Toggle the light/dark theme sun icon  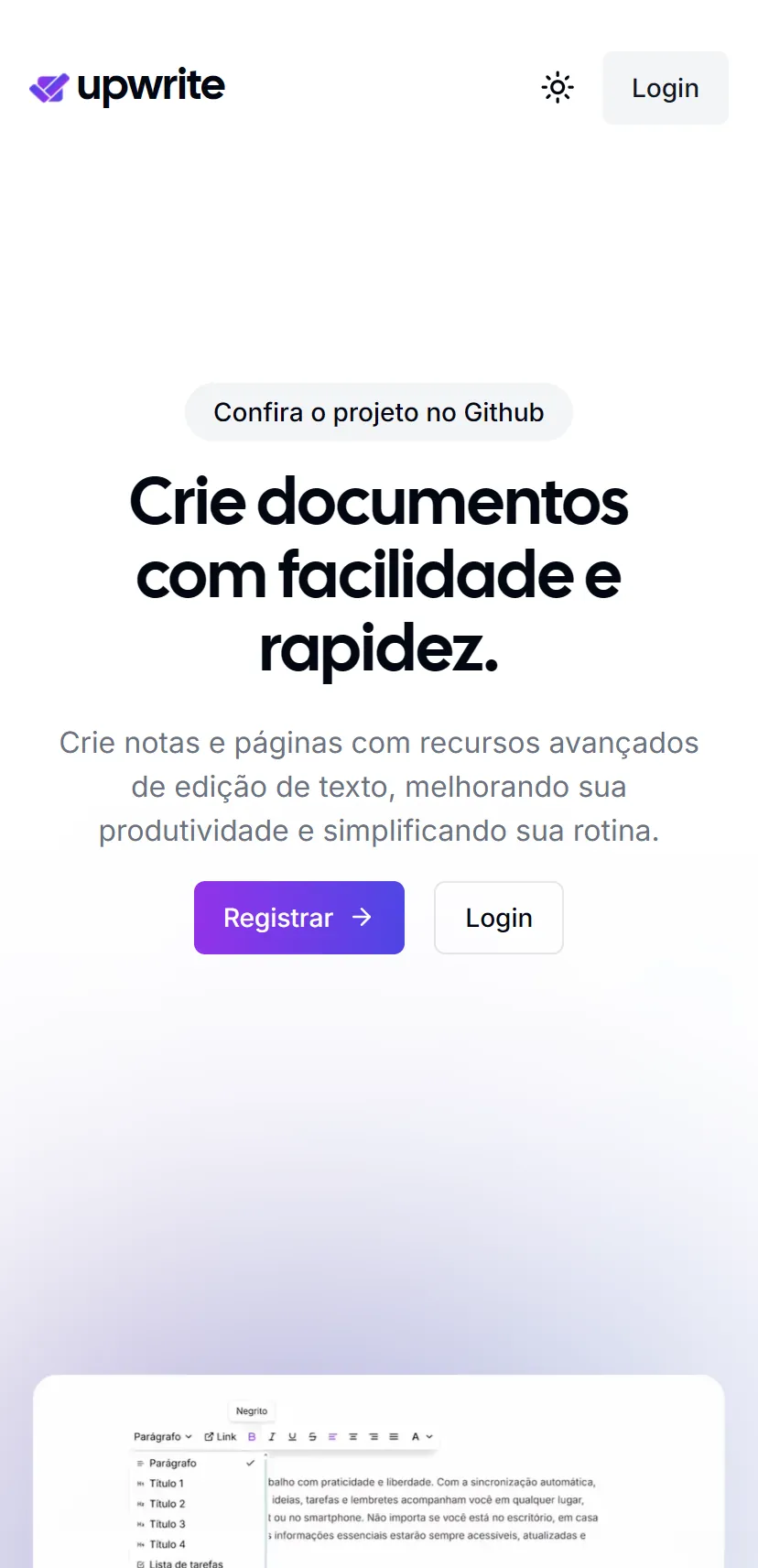coord(558,88)
